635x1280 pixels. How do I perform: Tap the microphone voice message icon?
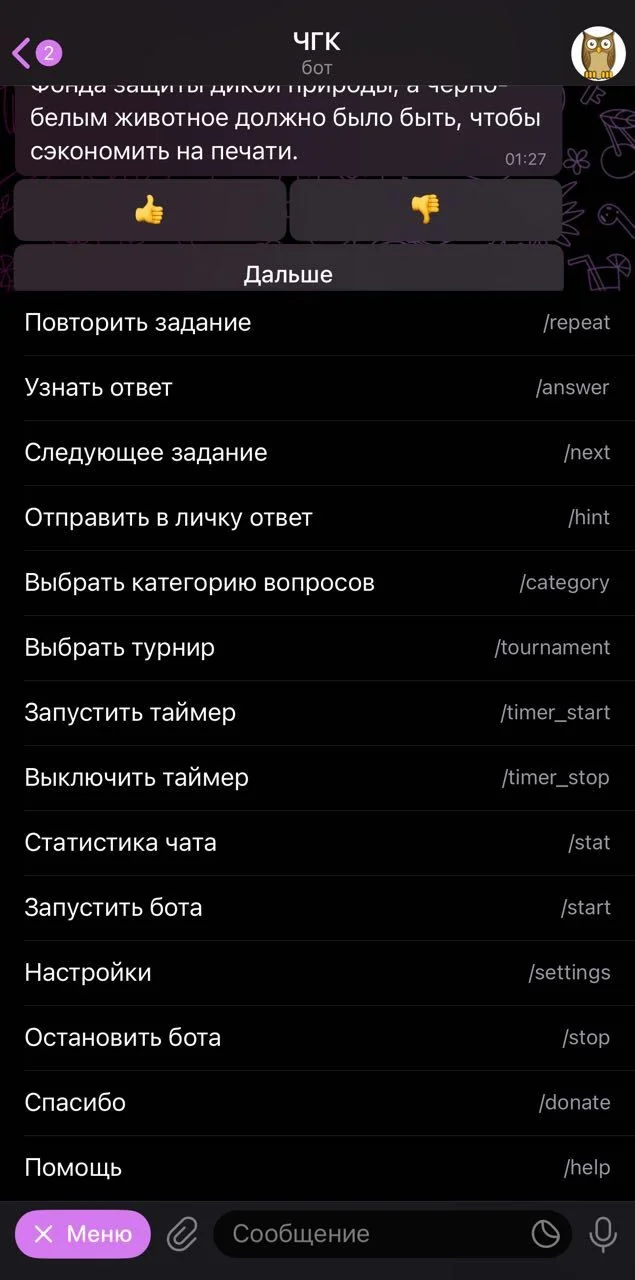[x=603, y=1234]
